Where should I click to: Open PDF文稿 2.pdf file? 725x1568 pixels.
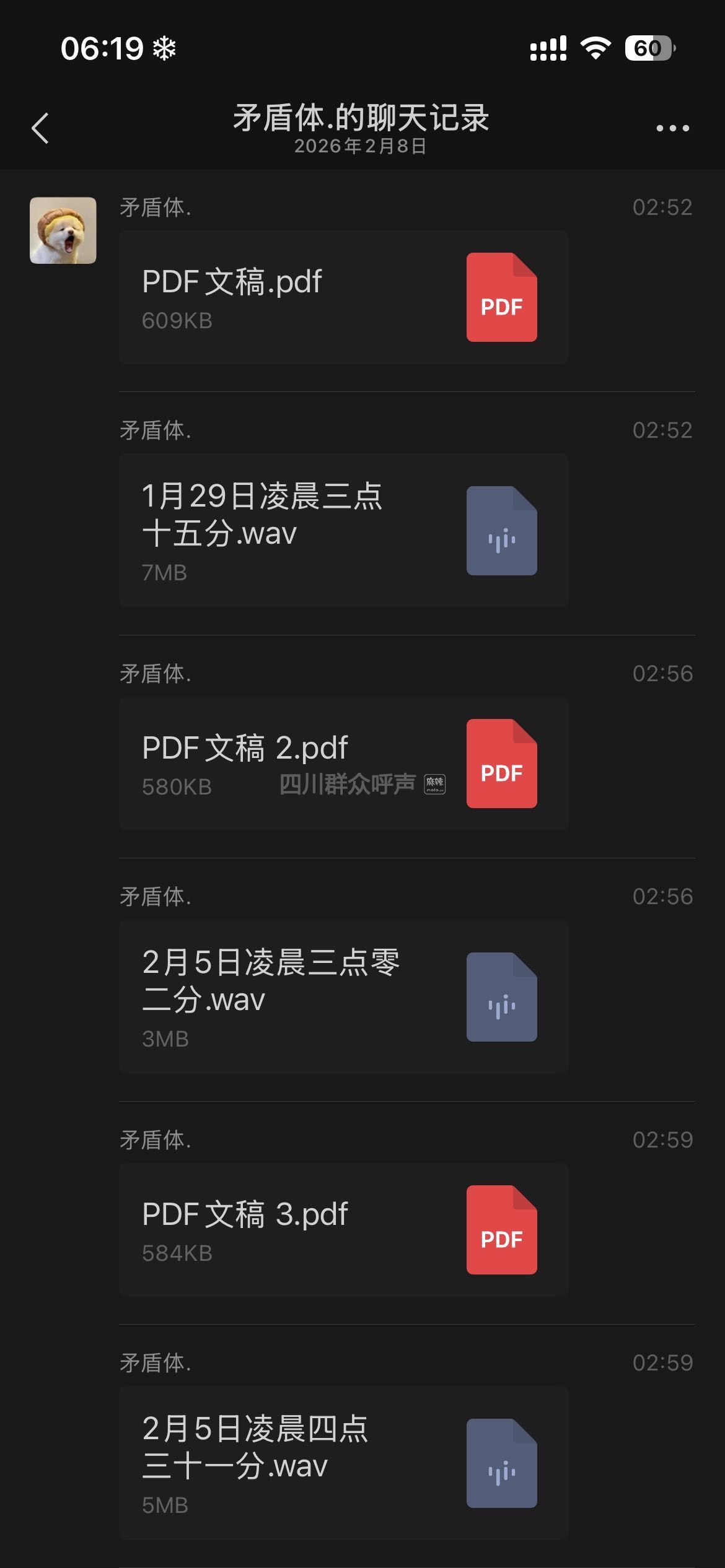[343, 763]
